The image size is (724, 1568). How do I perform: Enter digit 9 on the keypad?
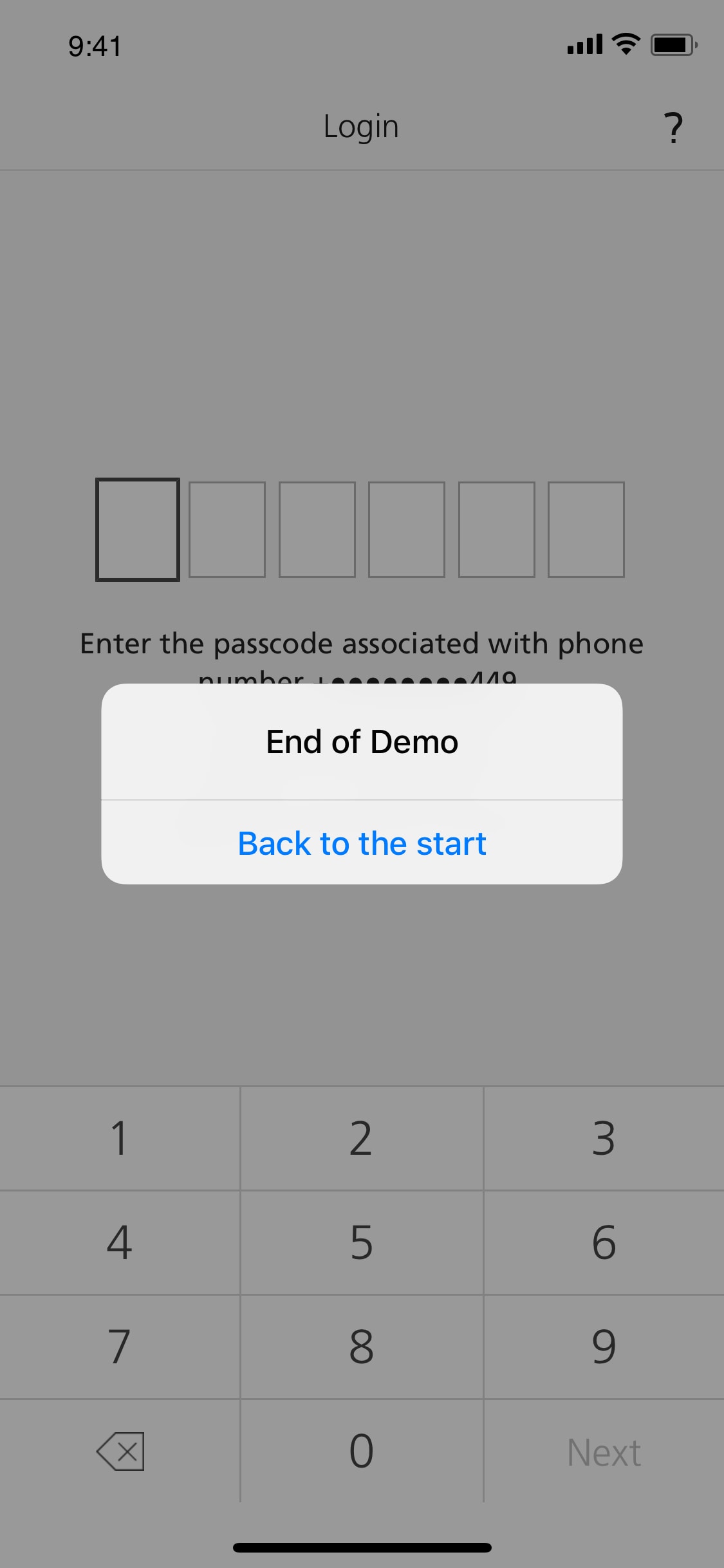[604, 1347]
